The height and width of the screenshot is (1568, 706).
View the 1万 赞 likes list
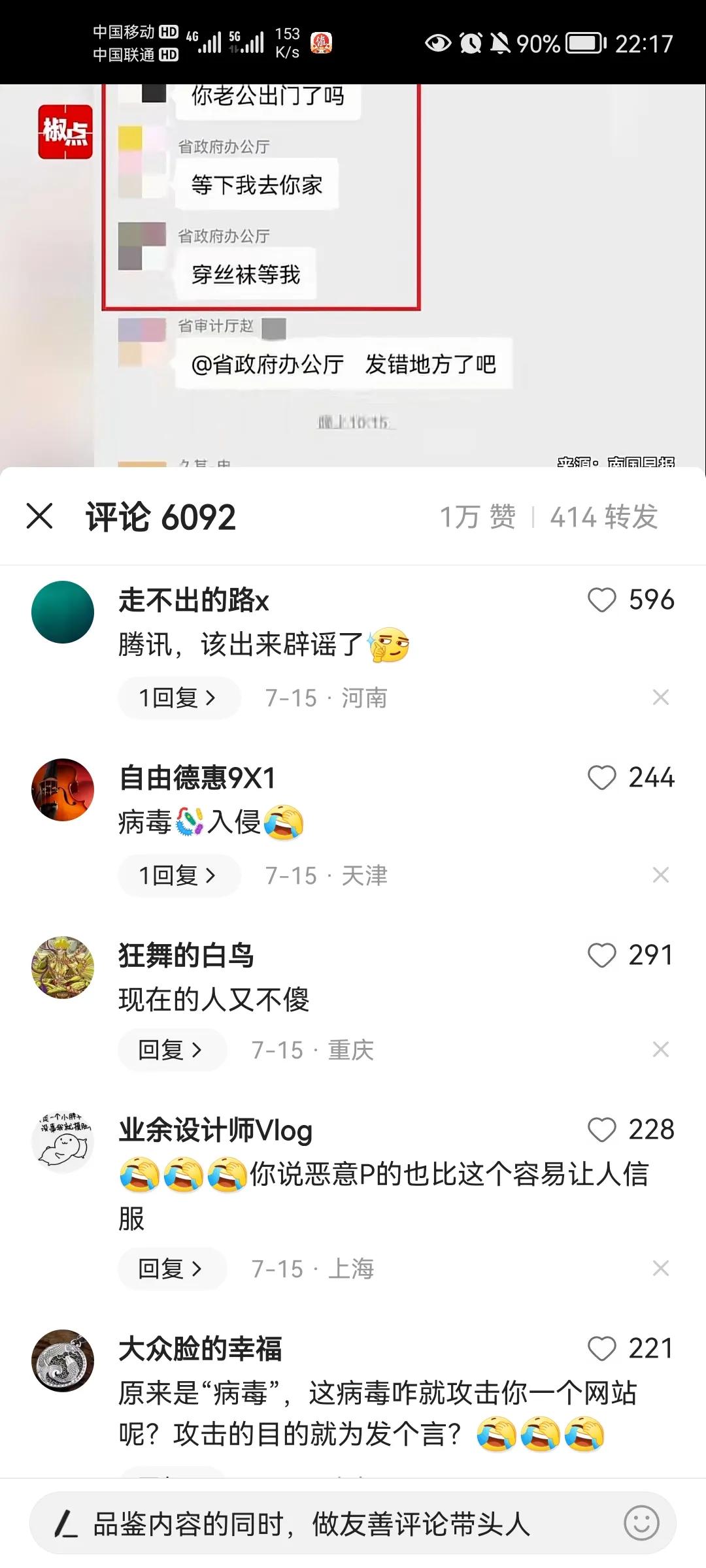(478, 517)
